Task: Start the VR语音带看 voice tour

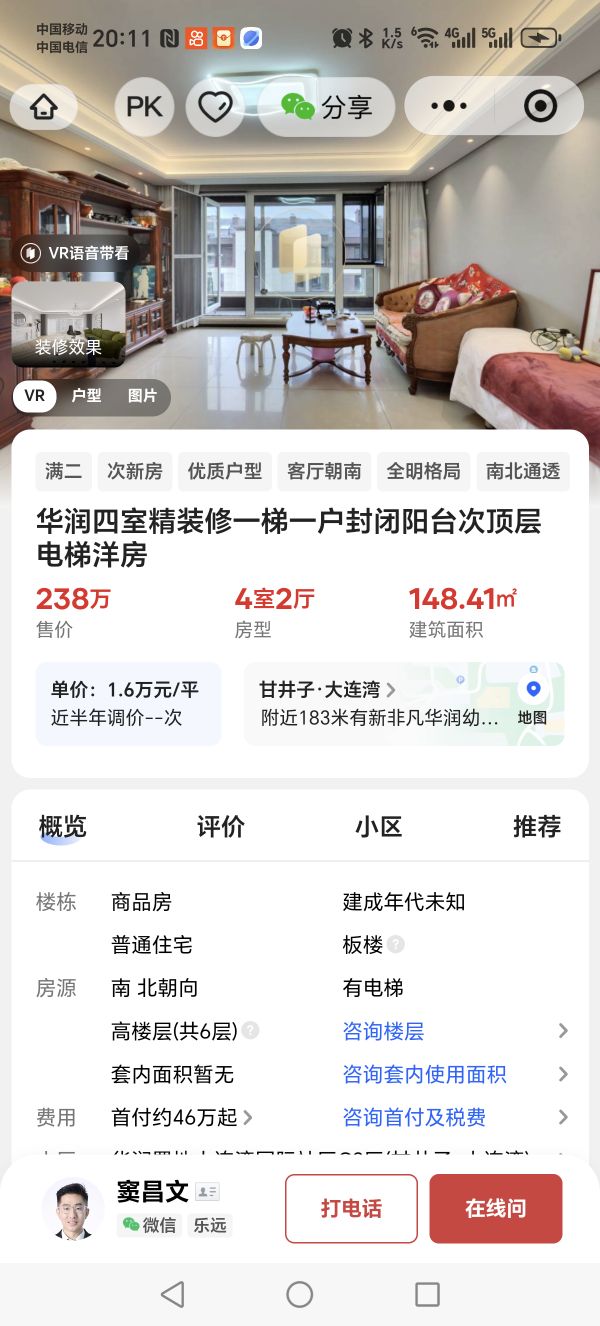Action: pyautogui.click(x=76, y=253)
